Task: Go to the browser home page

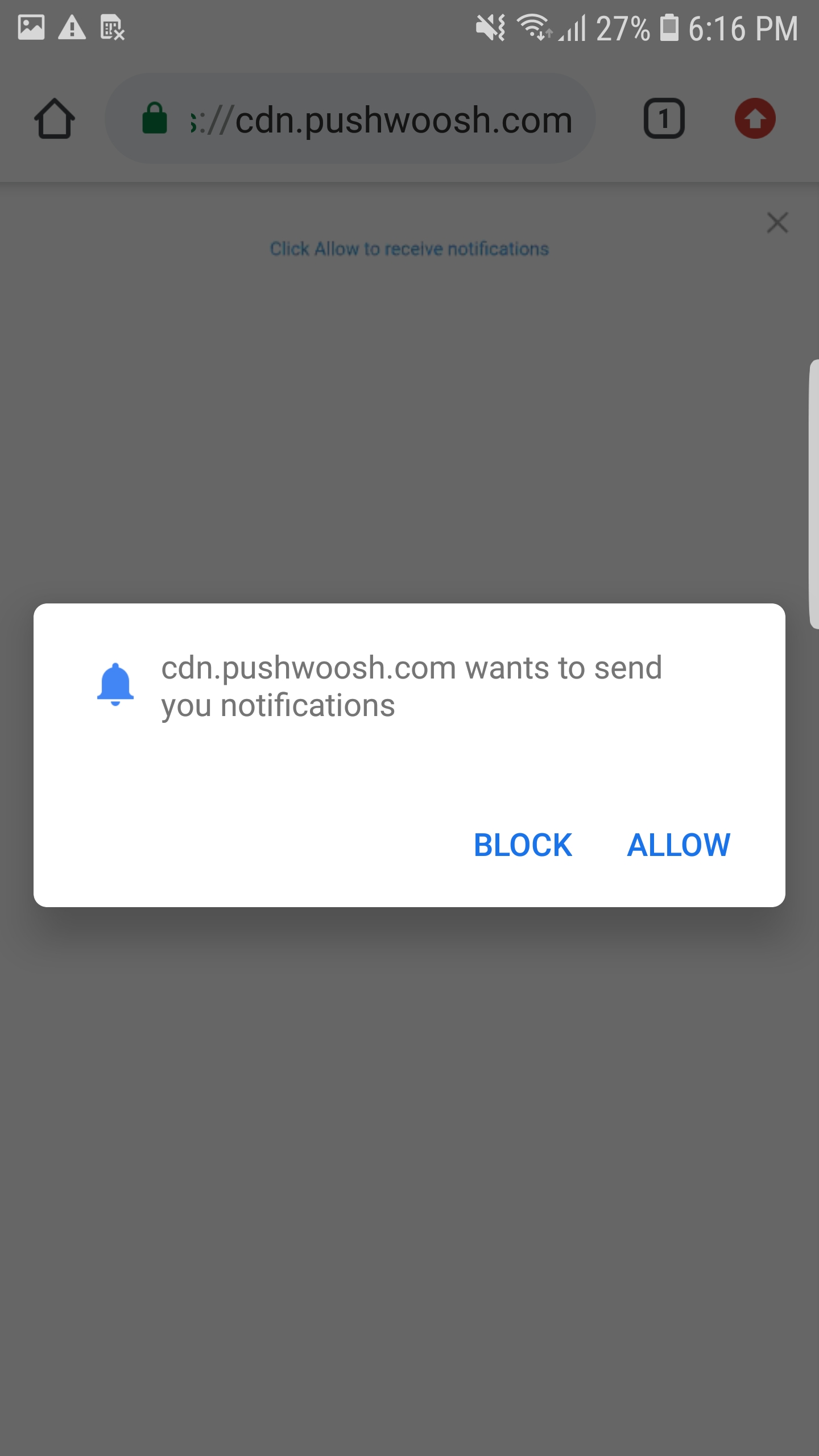Action: point(55,119)
